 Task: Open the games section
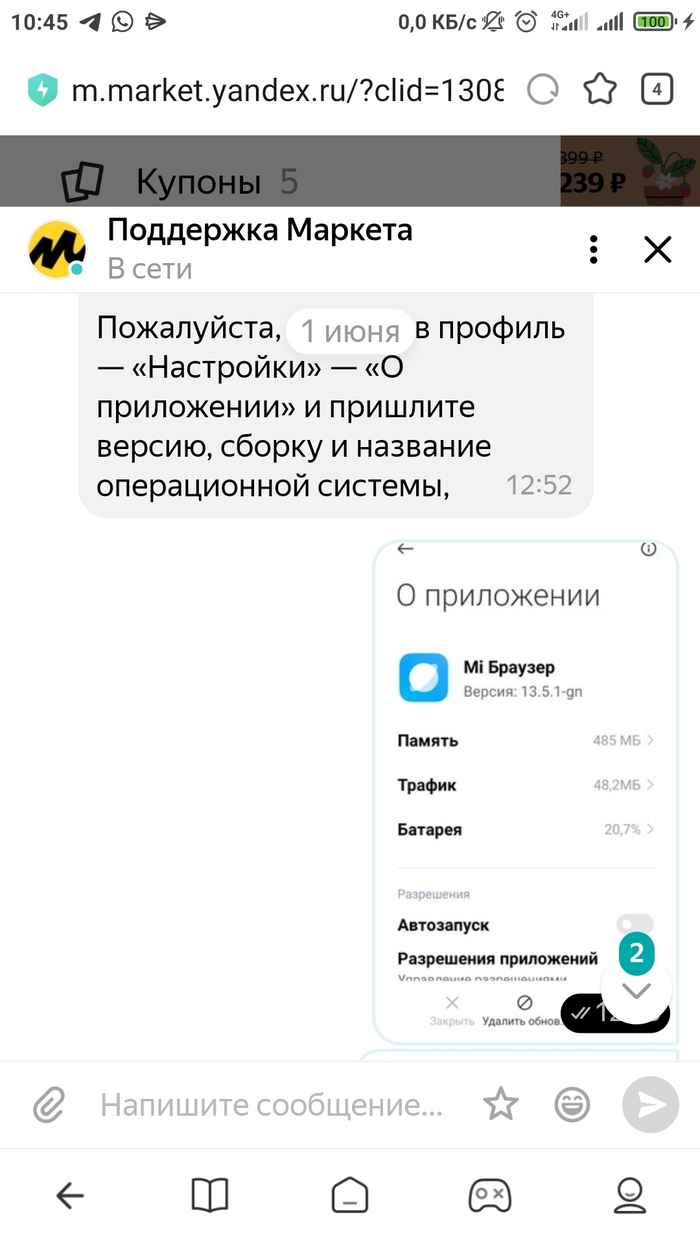coord(490,1194)
